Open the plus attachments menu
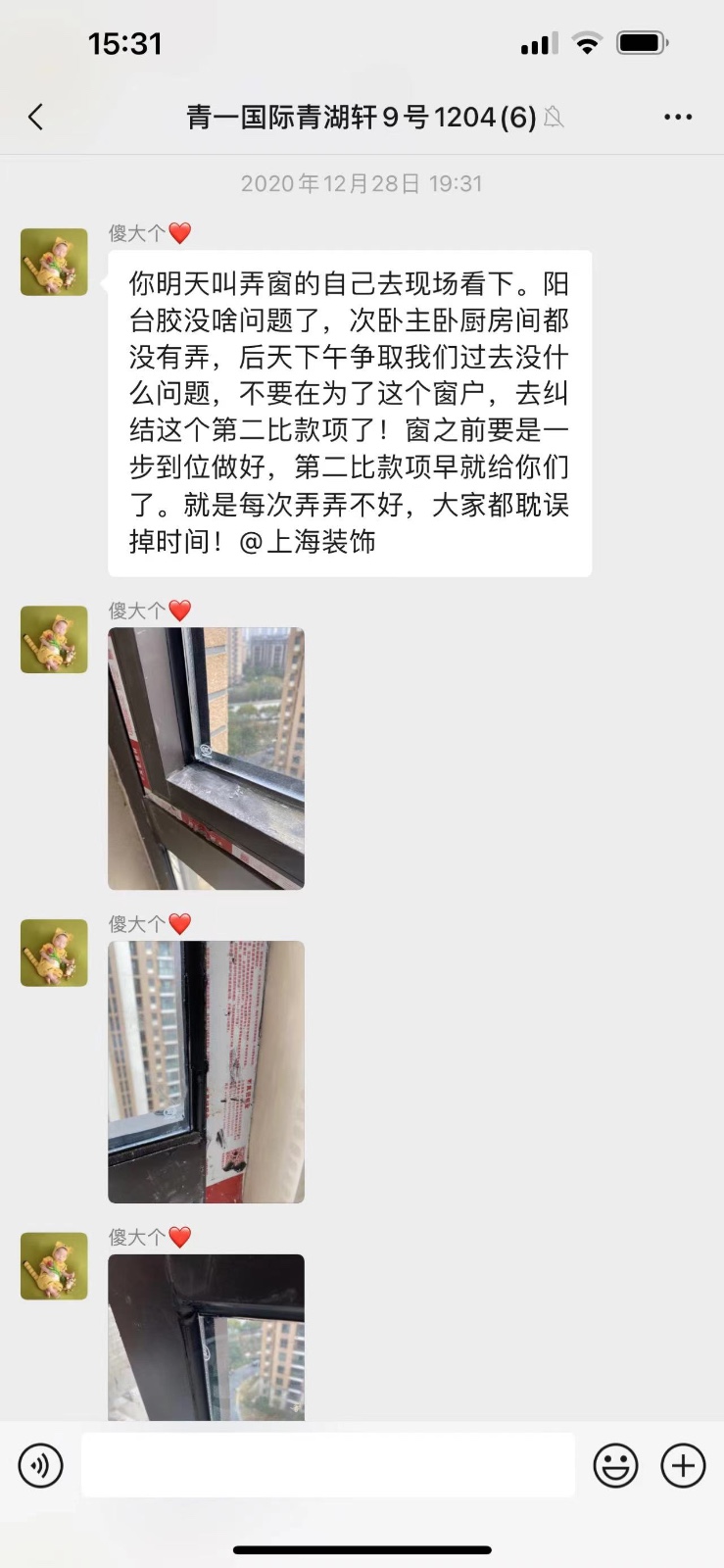724x1568 pixels. [x=683, y=1466]
